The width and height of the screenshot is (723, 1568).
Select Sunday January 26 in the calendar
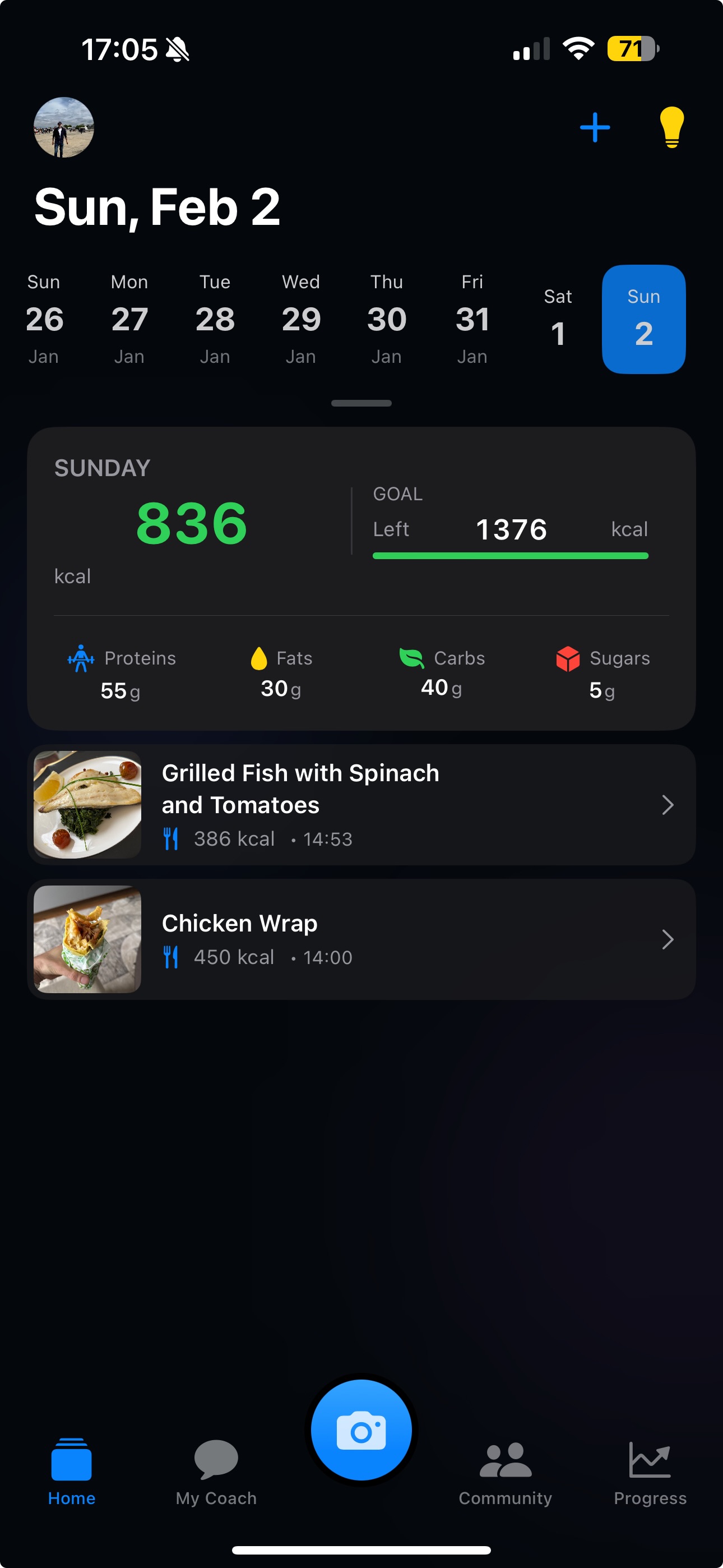coord(44,319)
